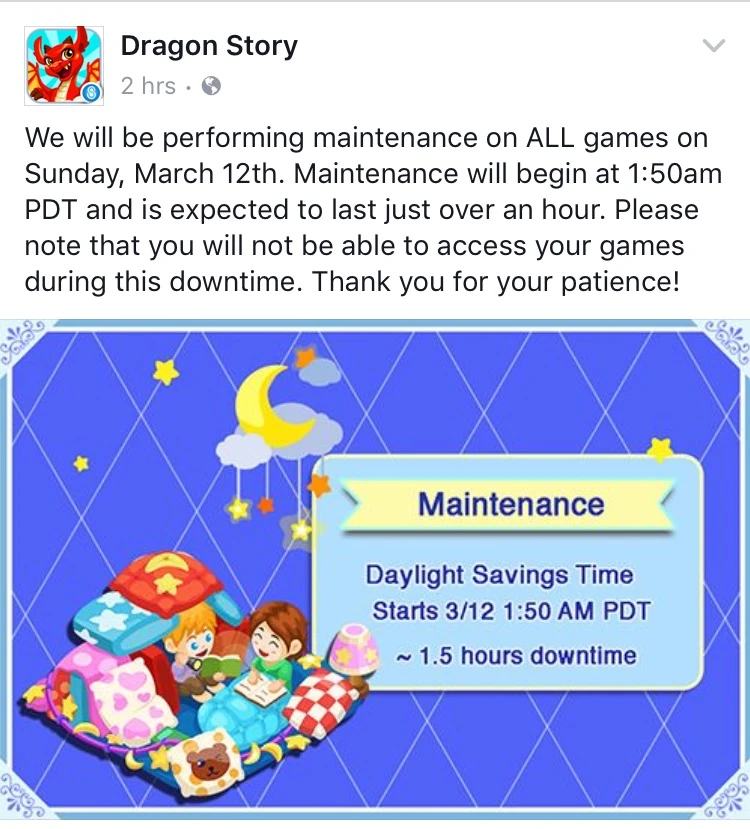The width and height of the screenshot is (750, 829).
Task: Open the Maintenance announcement image
Action: [375, 570]
